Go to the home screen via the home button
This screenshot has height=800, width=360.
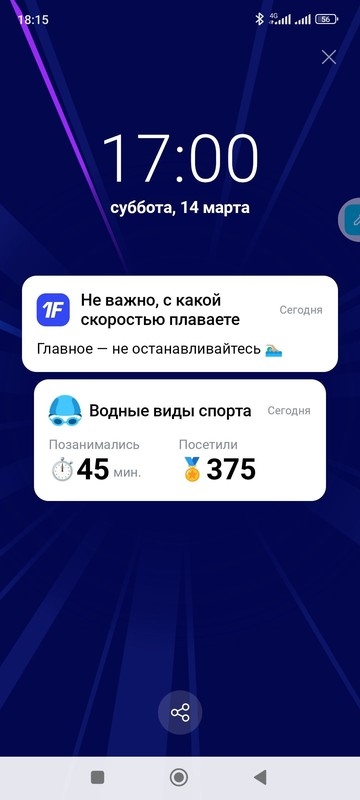point(178,777)
